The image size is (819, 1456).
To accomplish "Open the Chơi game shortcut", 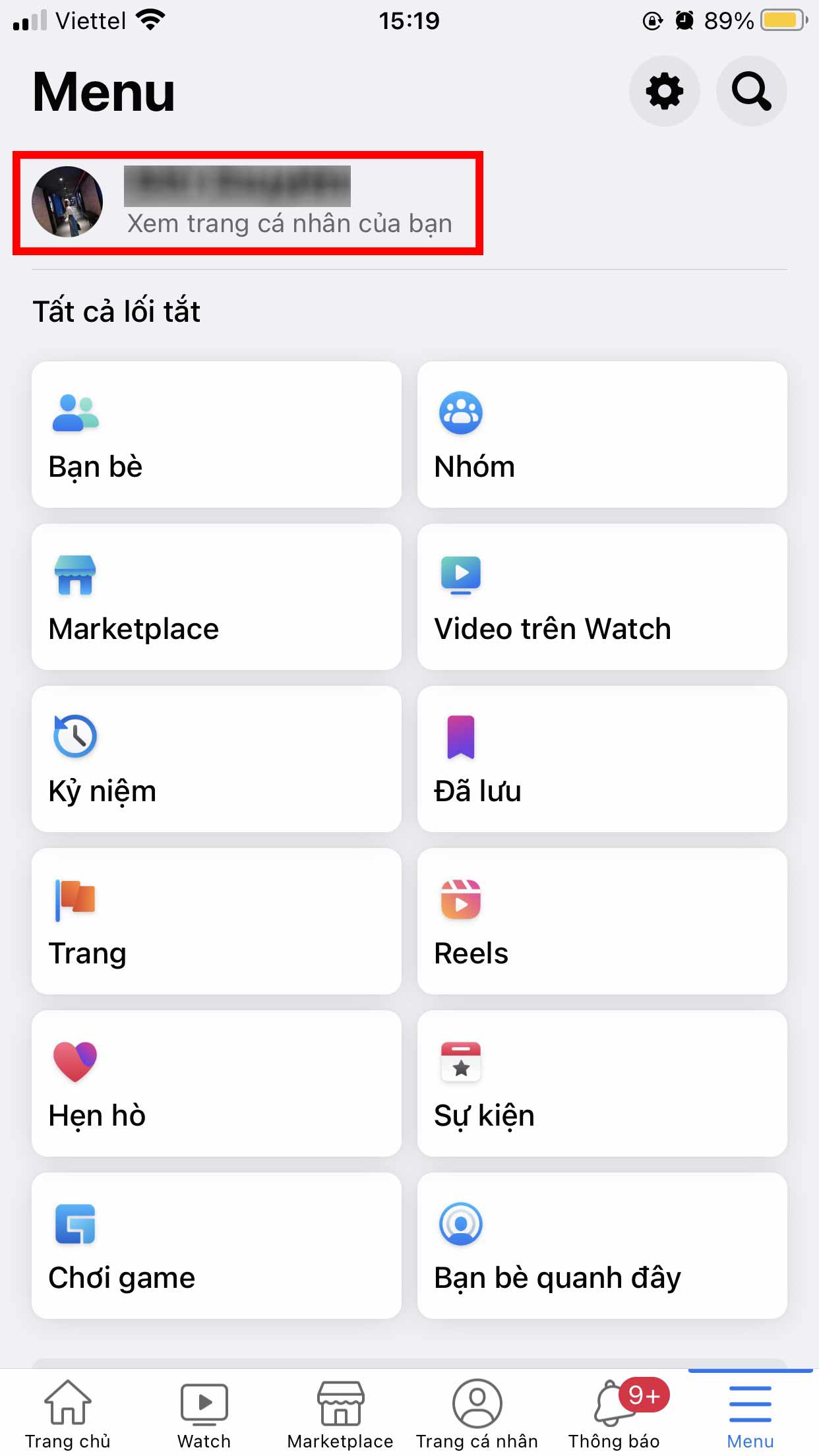I will click(x=216, y=1246).
